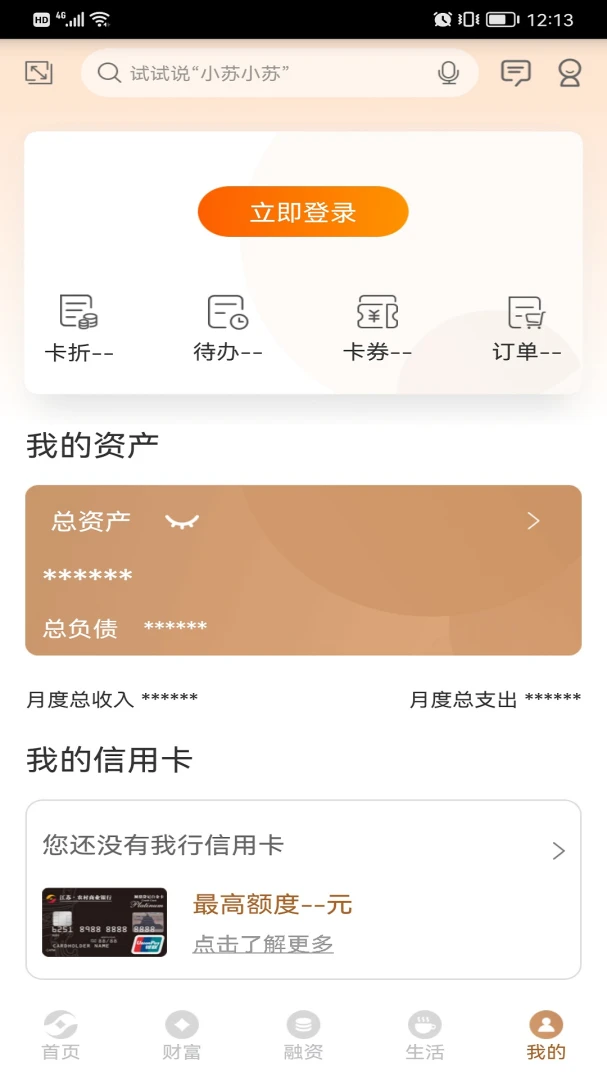The image size is (607, 1080).
Task: Tap the 点击了解更多 link
Action: (263, 944)
